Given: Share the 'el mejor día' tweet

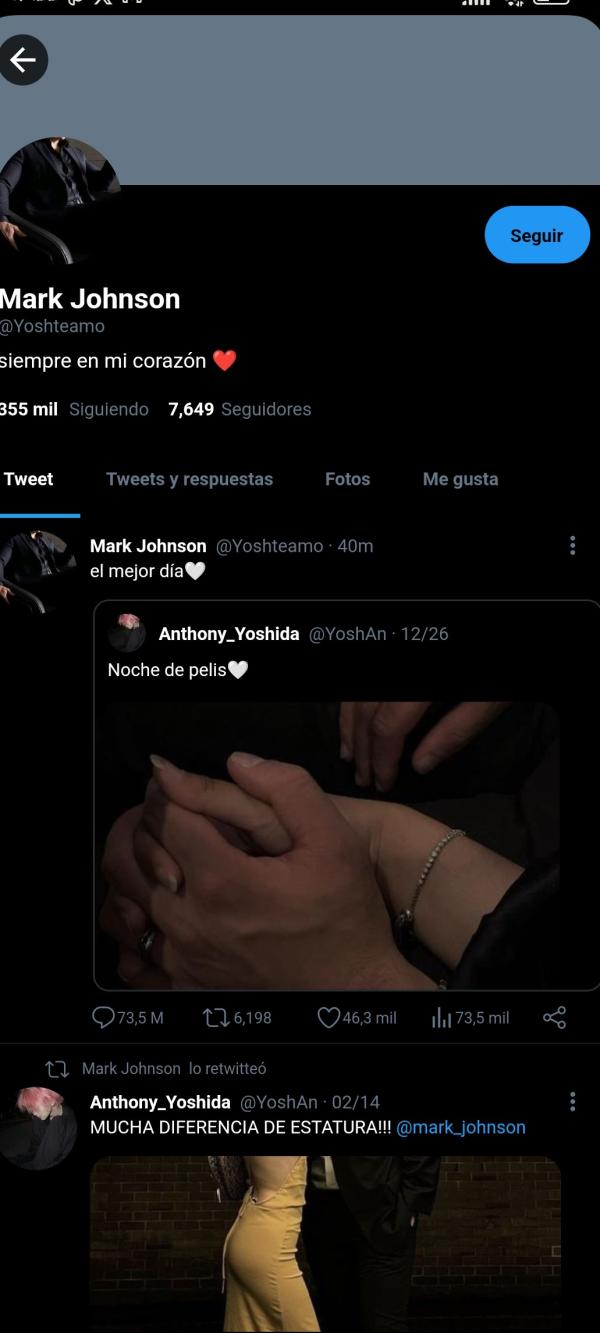Looking at the screenshot, I should (554, 1018).
